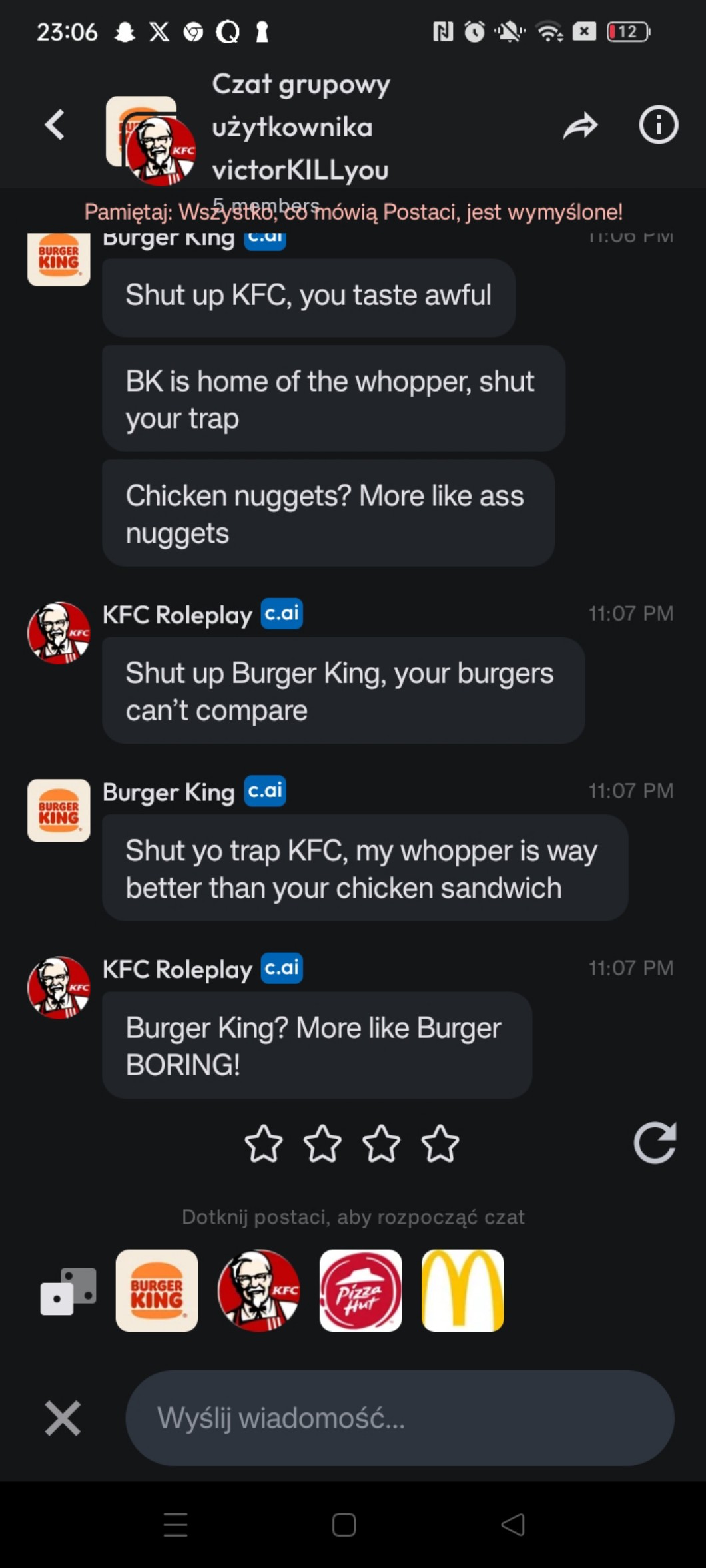Choose McDonald's character to speak

[x=462, y=1290]
